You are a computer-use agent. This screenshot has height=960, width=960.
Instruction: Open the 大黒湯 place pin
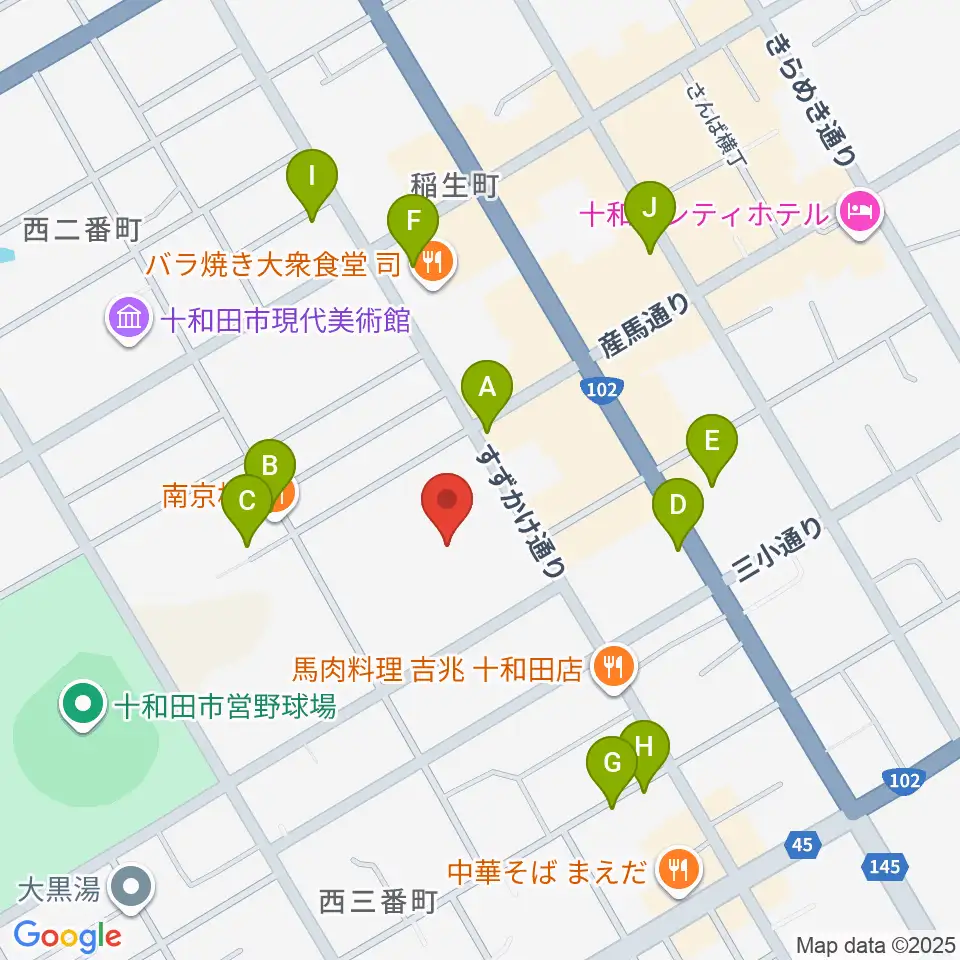click(x=131, y=888)
